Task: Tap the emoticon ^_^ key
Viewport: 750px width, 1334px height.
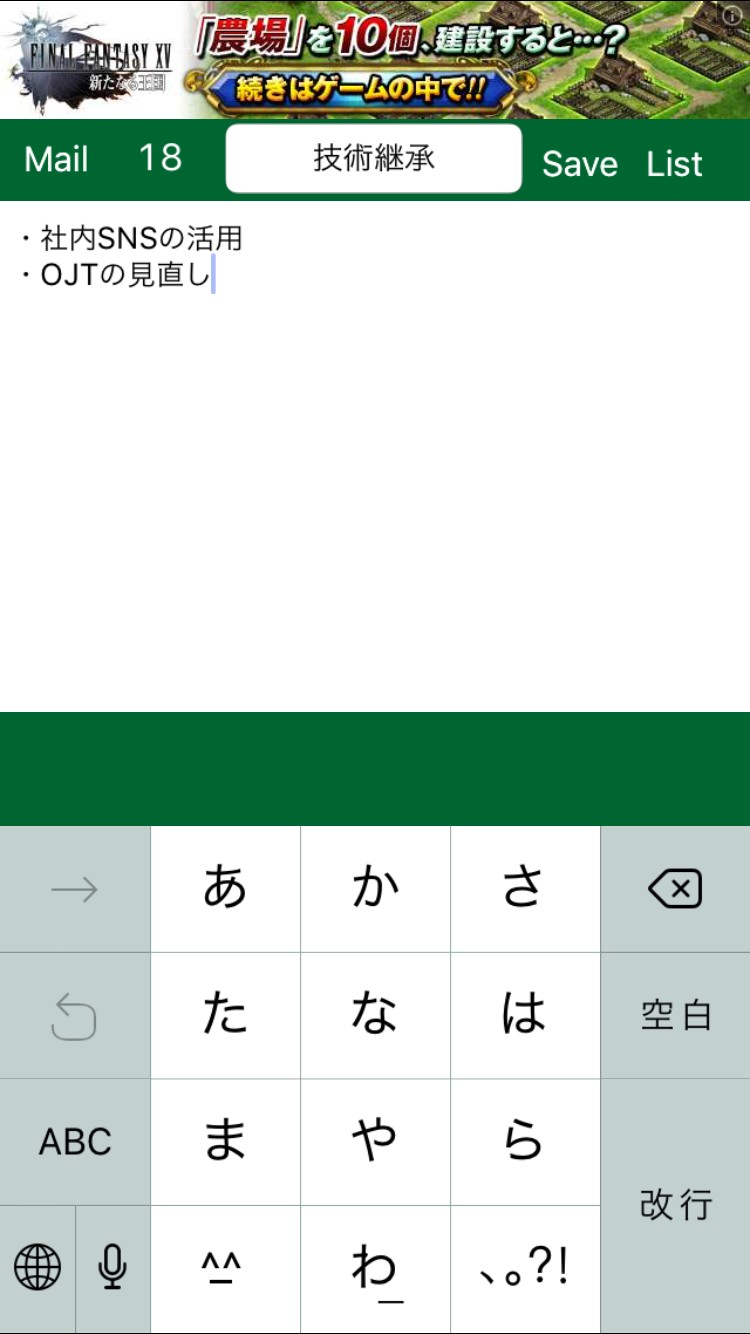Action: click(225, 1269)
